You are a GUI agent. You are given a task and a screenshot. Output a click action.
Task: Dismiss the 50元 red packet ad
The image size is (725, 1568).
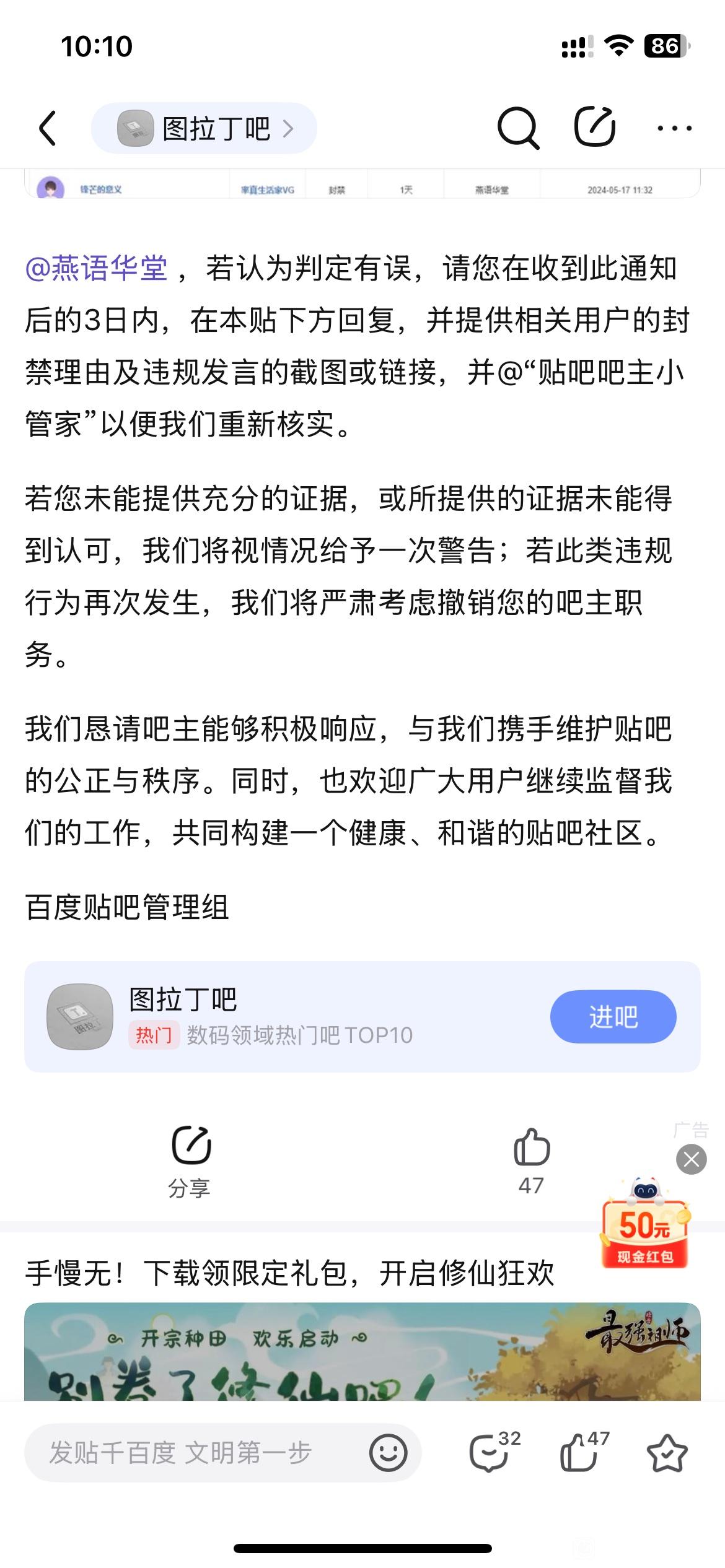(x=692, y=1159)
